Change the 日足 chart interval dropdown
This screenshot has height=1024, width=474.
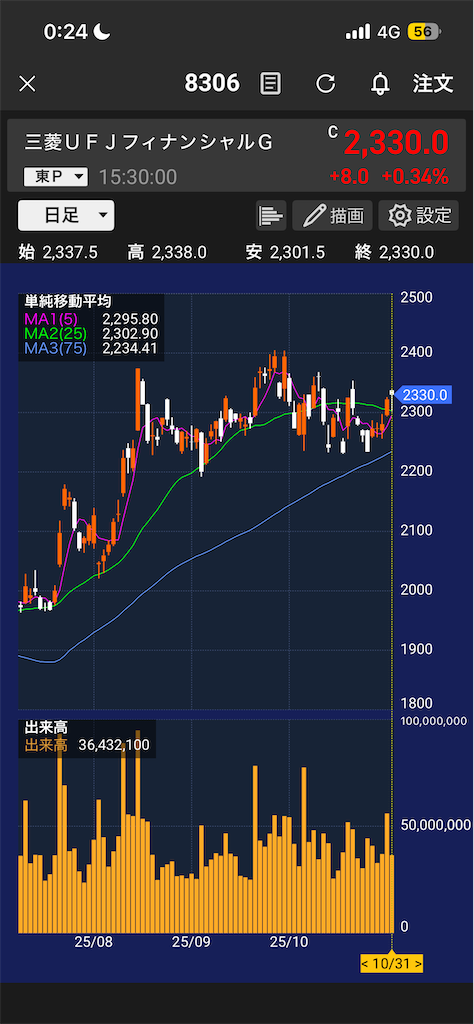click(x=66, y=216)
